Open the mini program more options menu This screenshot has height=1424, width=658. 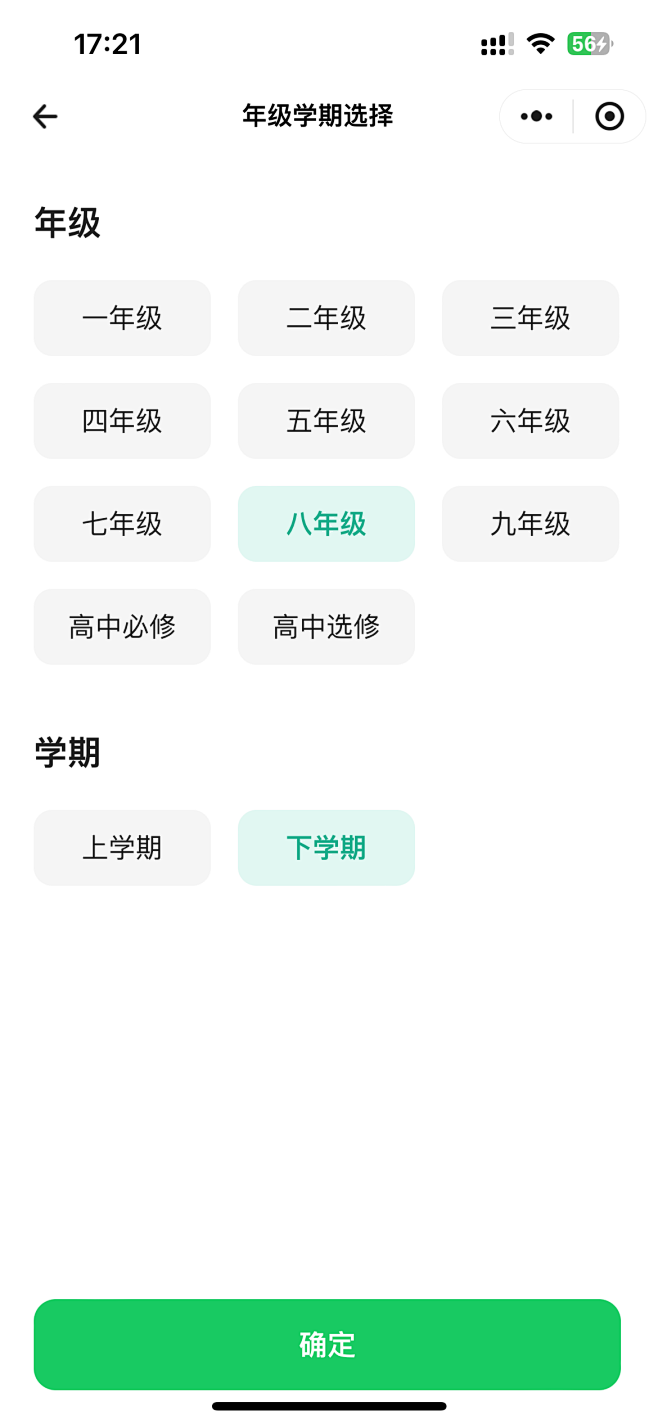[x=537, y=117]
